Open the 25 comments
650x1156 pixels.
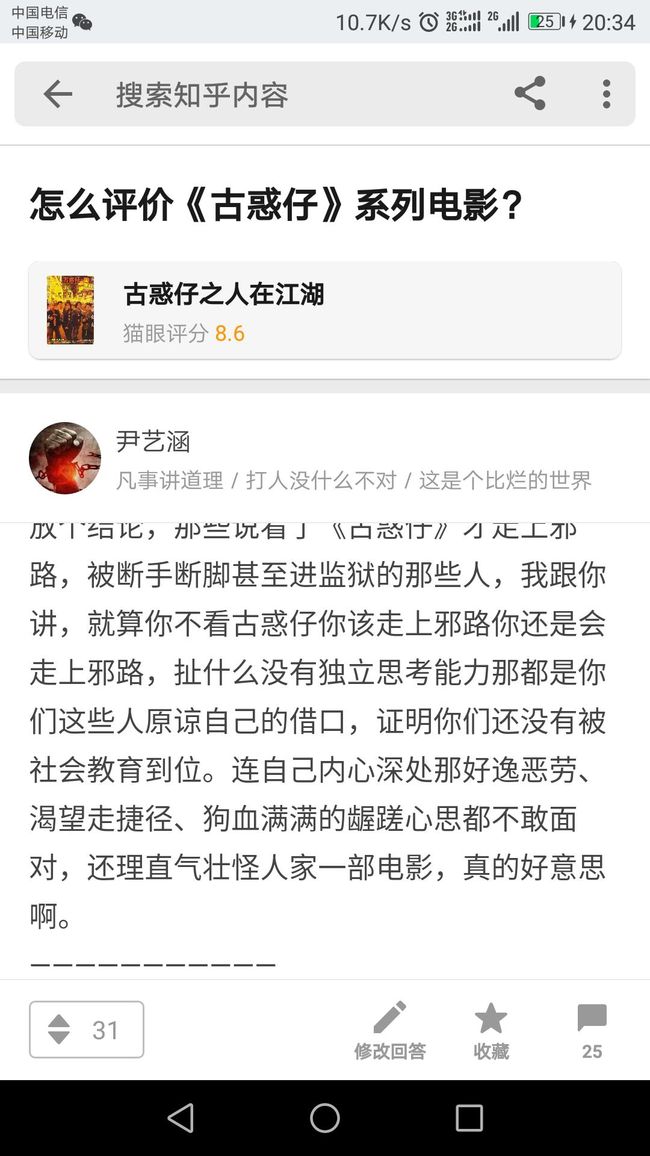[x=592, y=1031]
